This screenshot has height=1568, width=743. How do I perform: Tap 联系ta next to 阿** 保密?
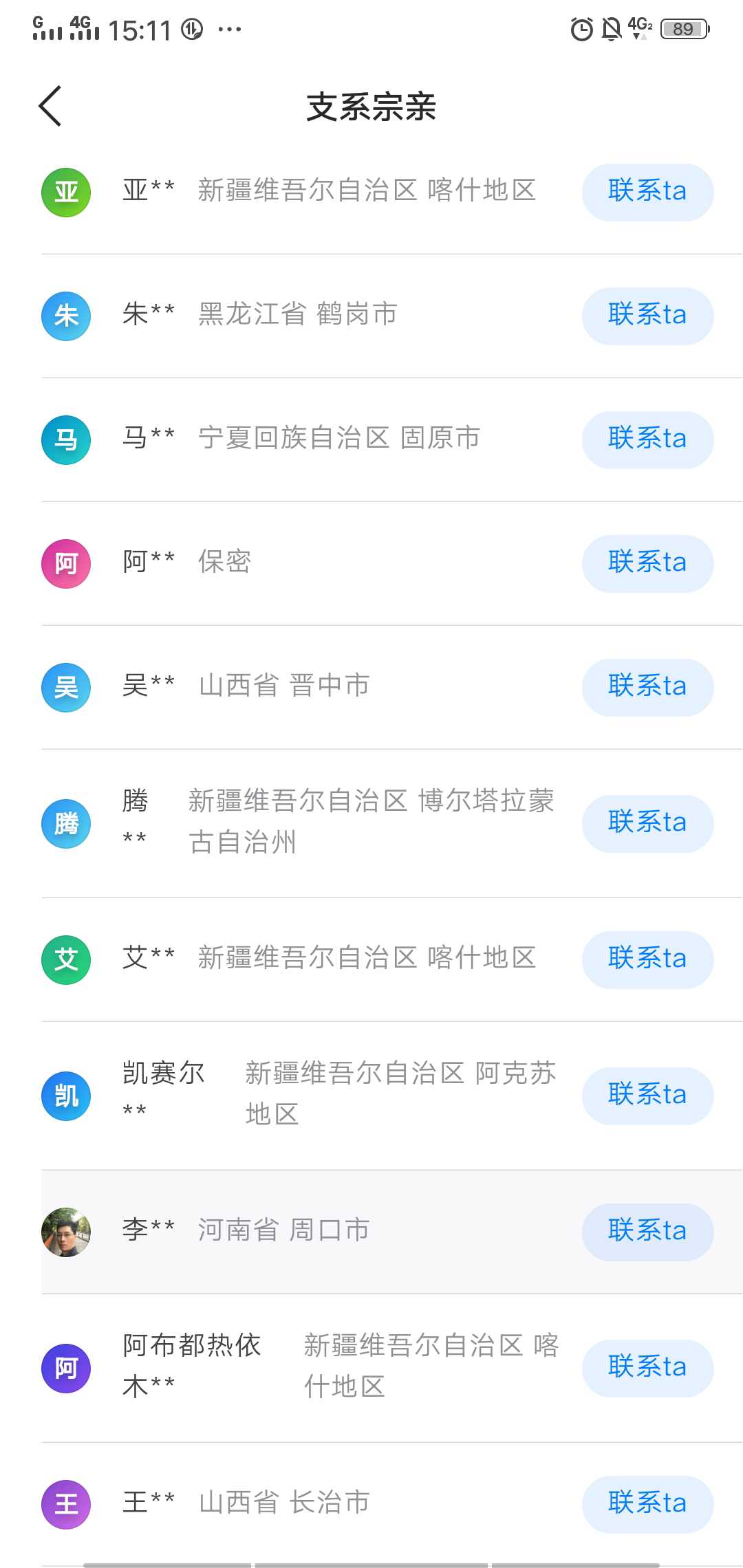pos(647,563)
